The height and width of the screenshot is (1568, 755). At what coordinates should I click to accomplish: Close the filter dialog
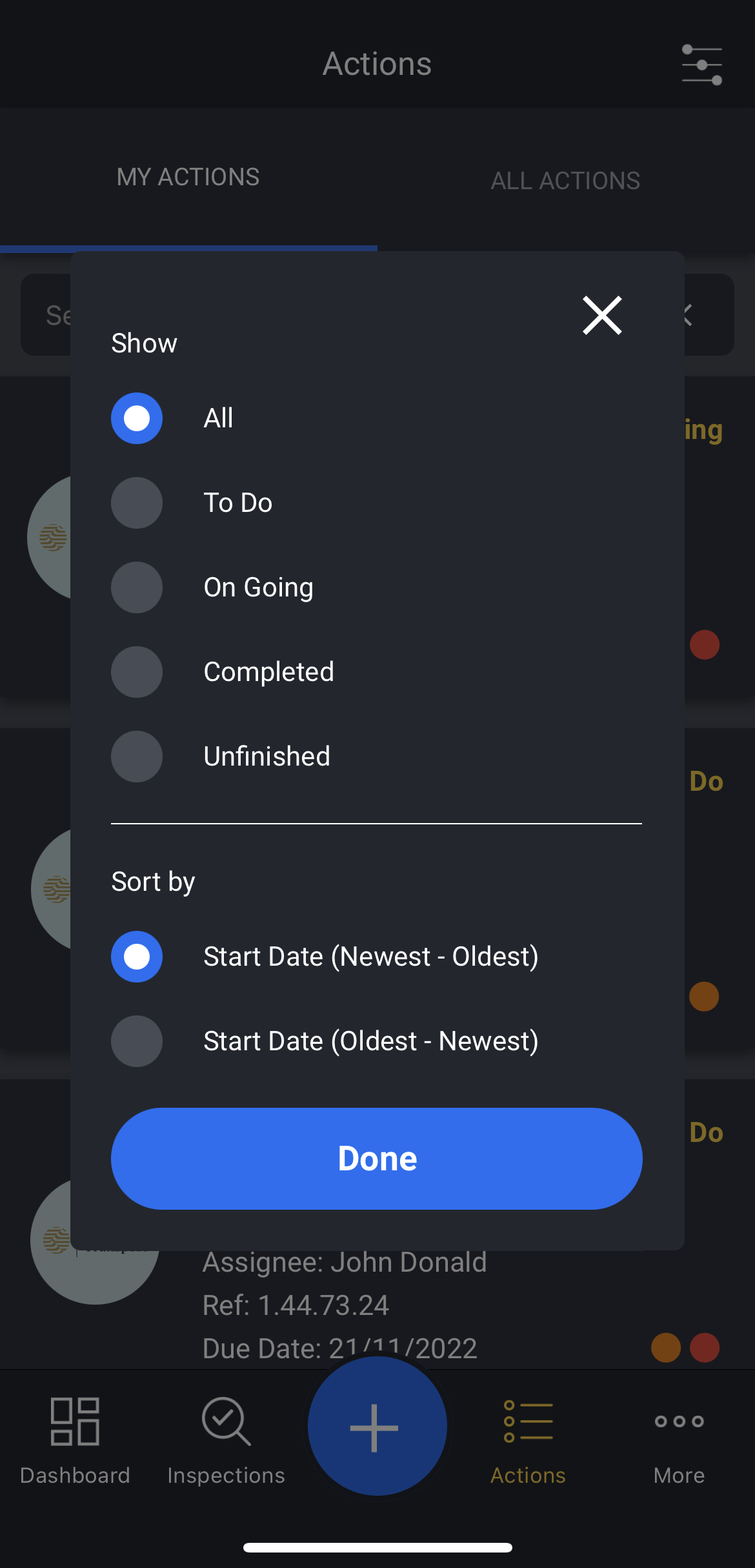602,316
